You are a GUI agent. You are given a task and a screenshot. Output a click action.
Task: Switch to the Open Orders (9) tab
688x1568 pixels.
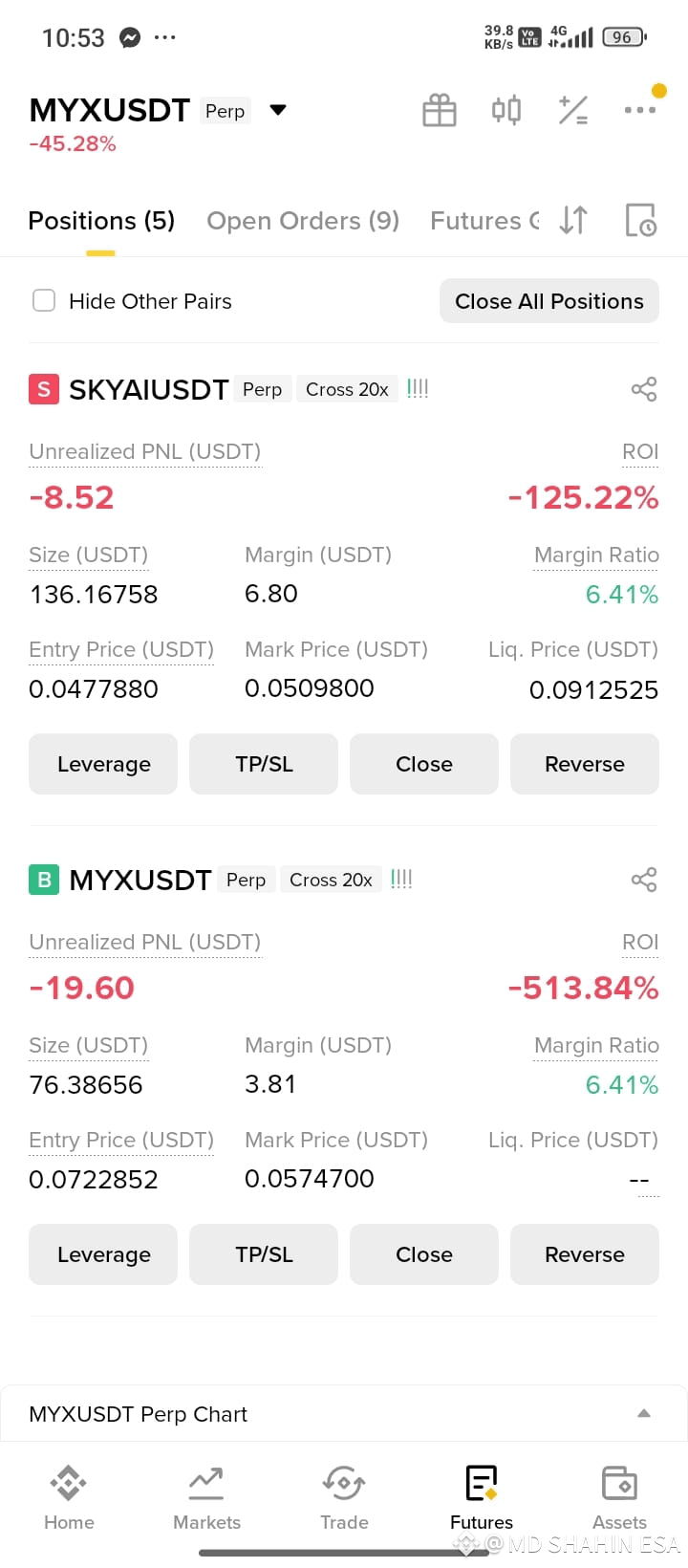pos(303,221)
